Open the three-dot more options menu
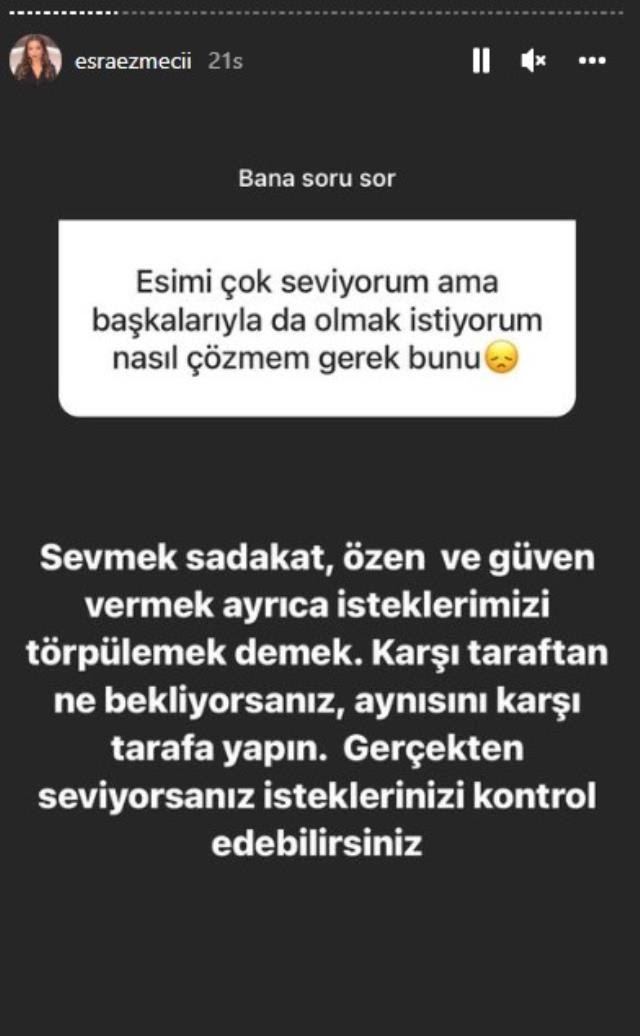Image resolution: width=640 pixels, height=1036 pixels. point(592,61)
